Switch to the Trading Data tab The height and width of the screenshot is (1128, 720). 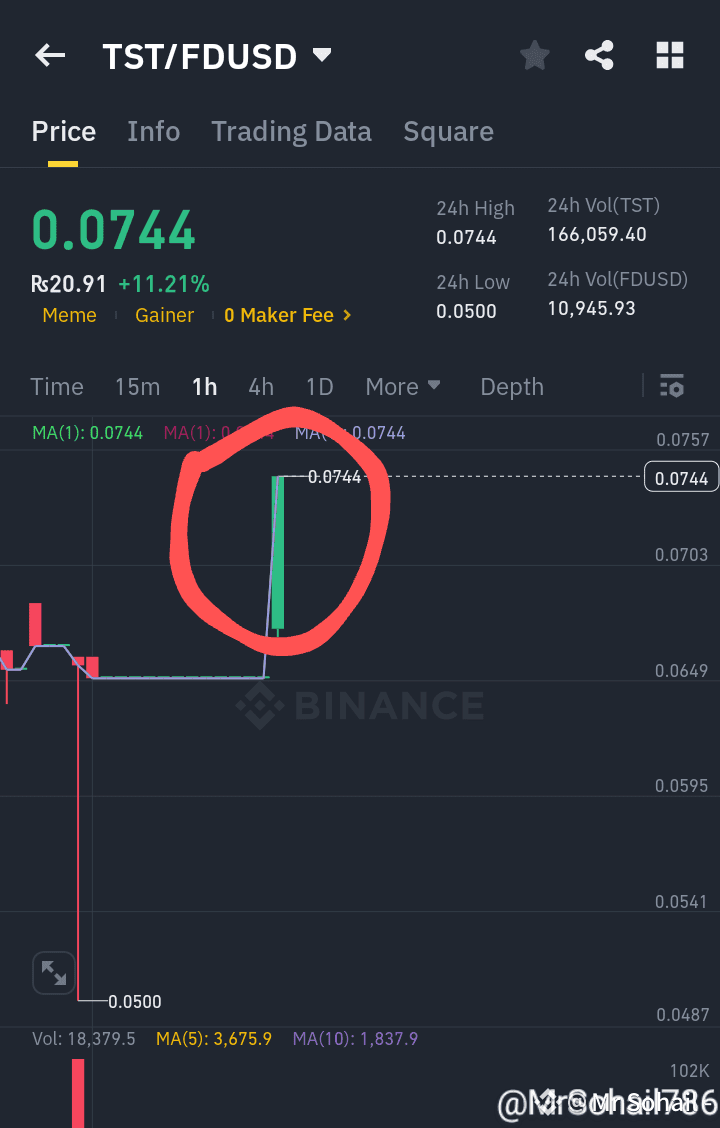[x=291, y=132]
